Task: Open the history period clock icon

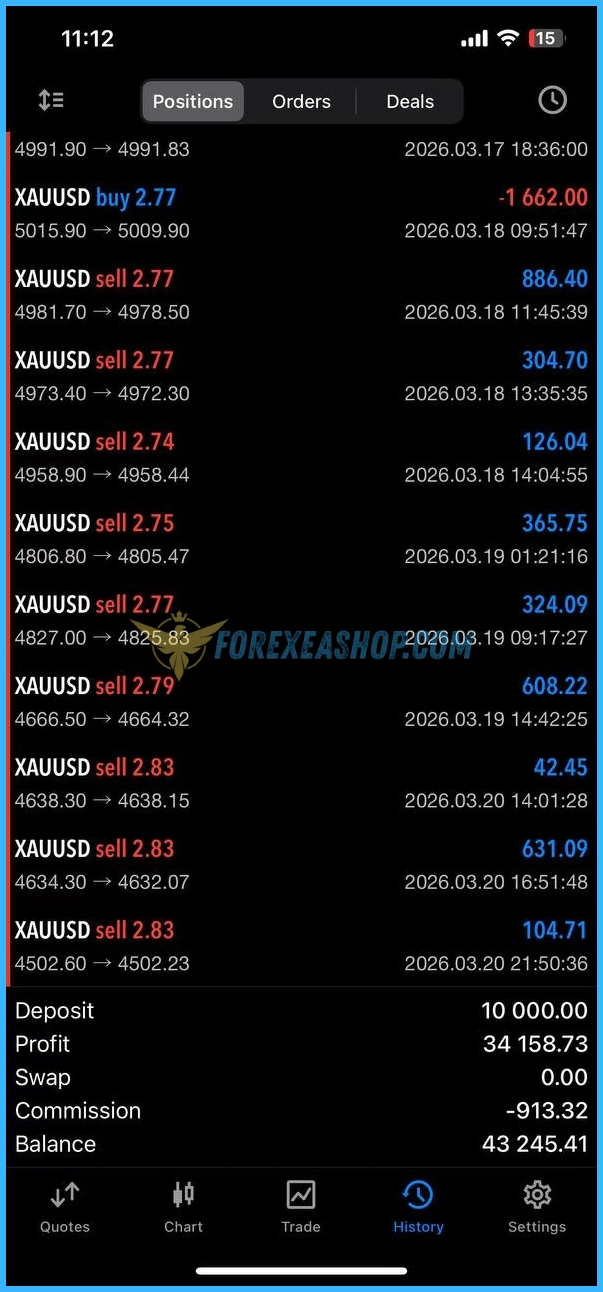Action: pyautogui.click(x=552, y=100)
